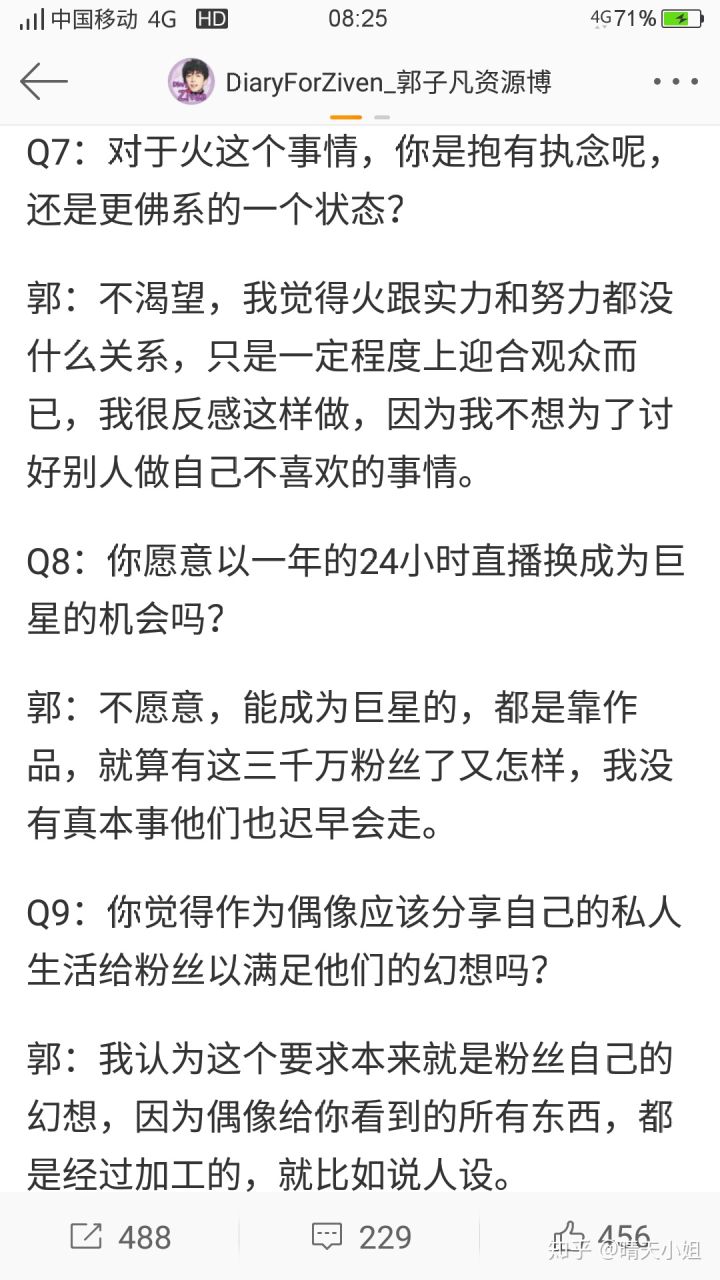Open DiaryForZiven's profile avatar
Image resolution: width=720 pixels, height=1280 pixels.
click(x=191, y=81)
